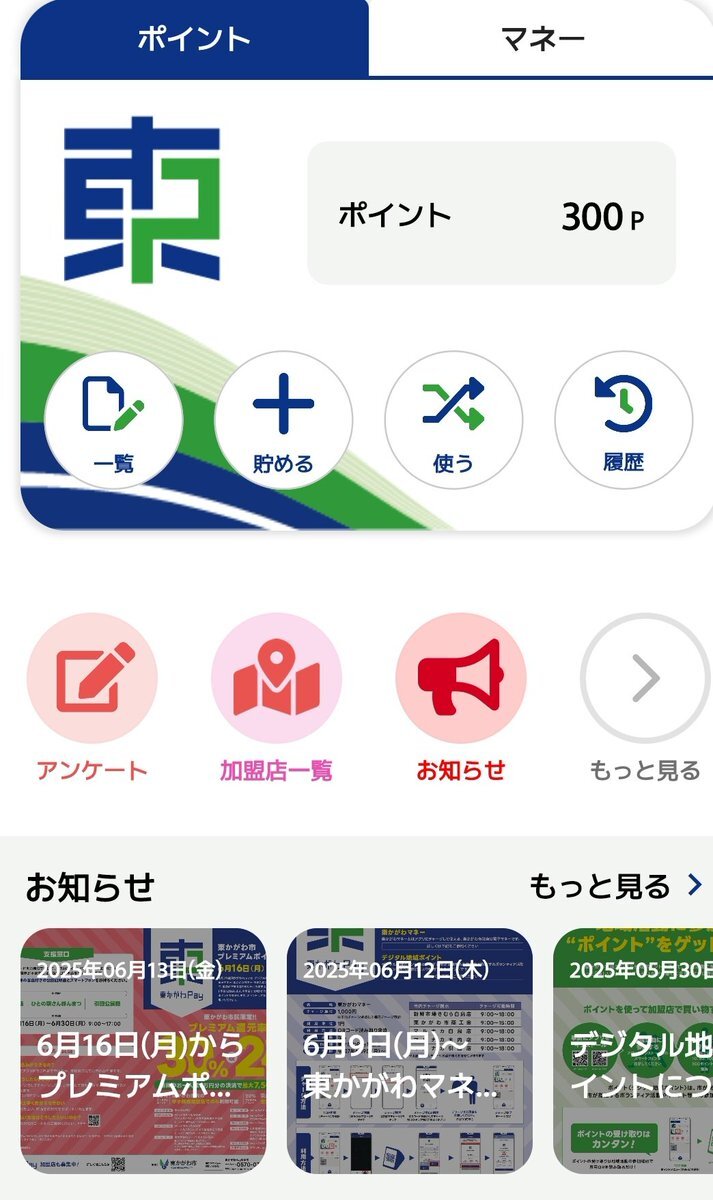
Task: Open もっと見る link beside お知らせ heading
Action: pos(616,886)
